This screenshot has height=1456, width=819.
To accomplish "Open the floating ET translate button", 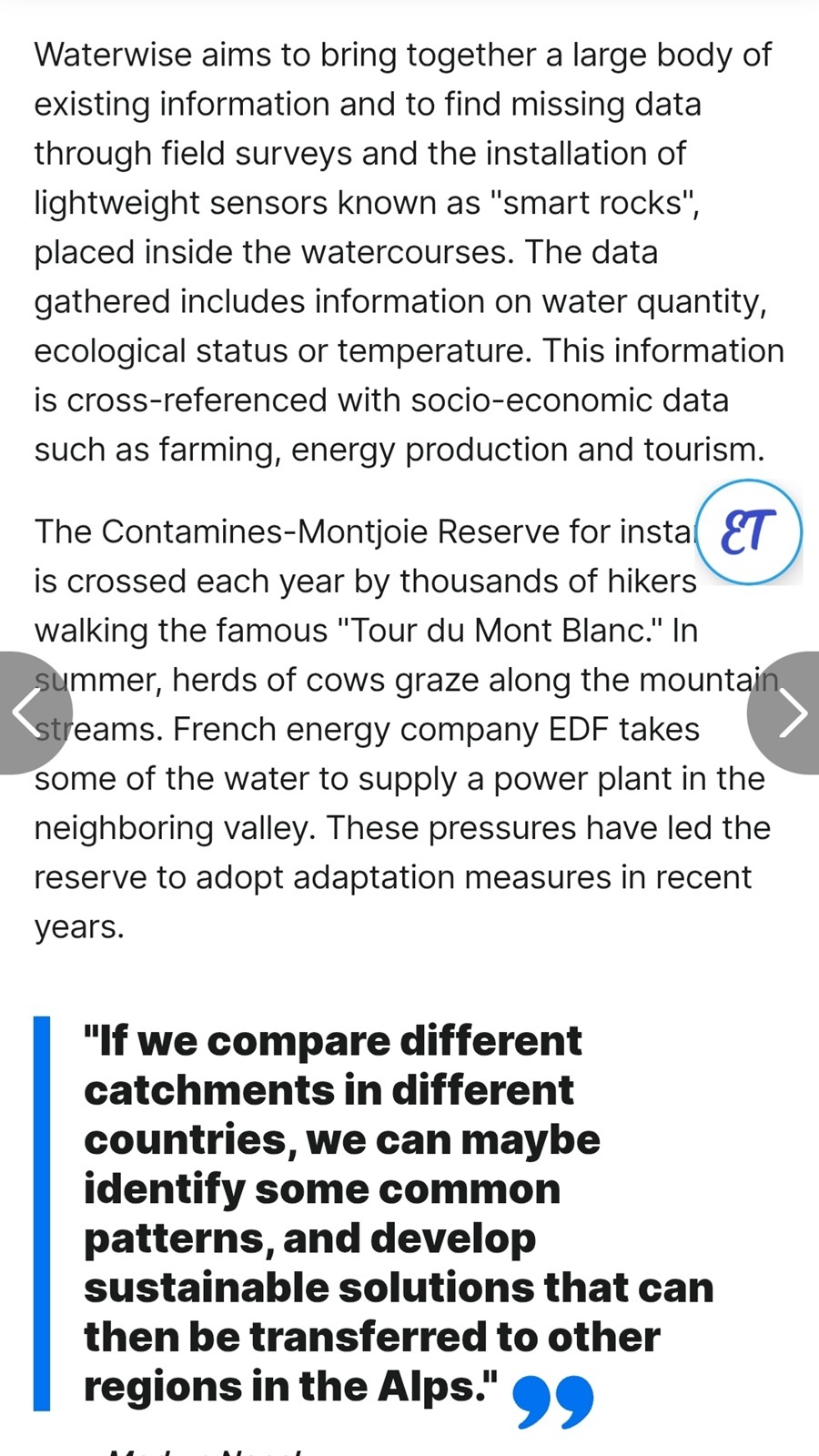I will [x=749, y=532].
